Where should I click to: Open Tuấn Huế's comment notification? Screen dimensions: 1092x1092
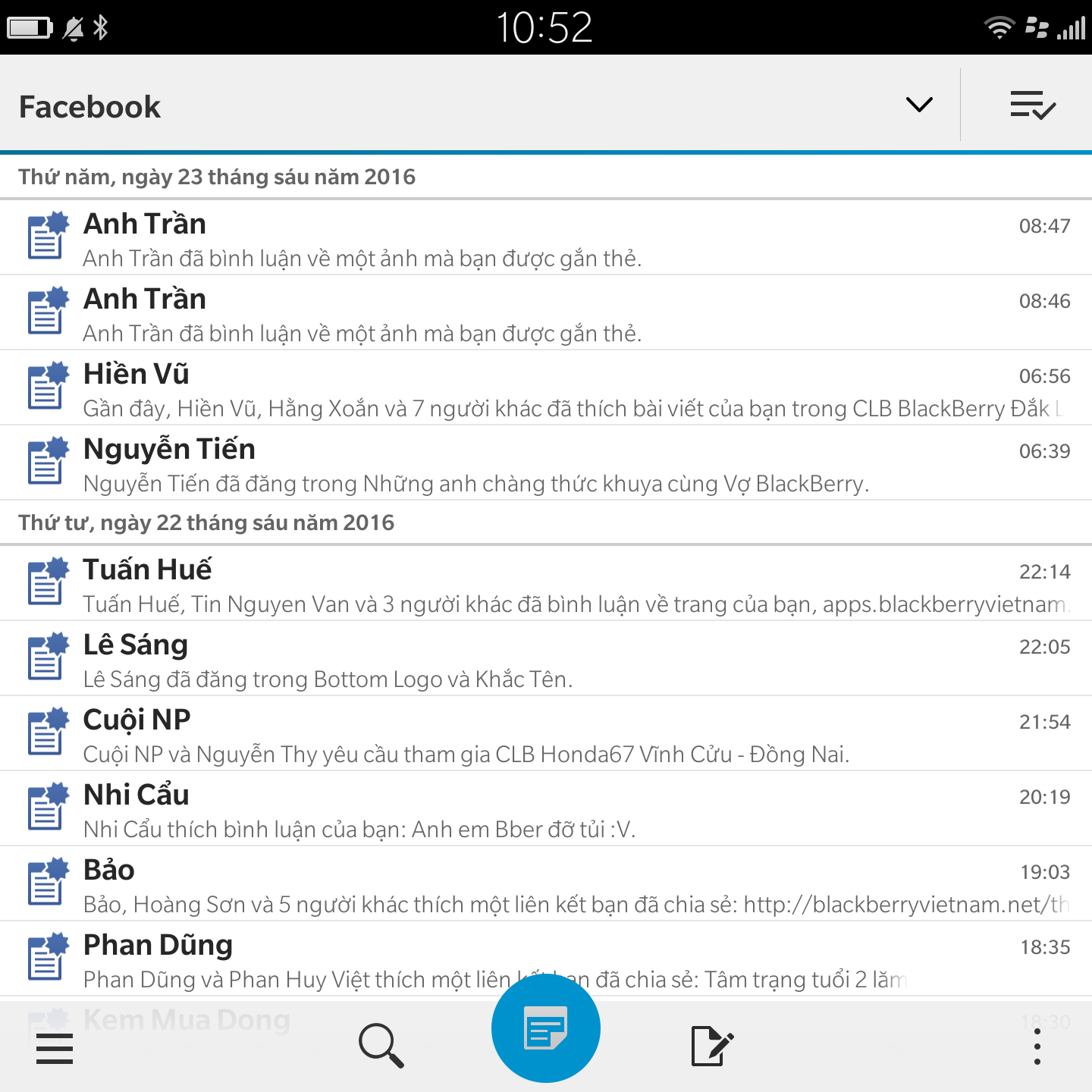[x=546, y=584]
